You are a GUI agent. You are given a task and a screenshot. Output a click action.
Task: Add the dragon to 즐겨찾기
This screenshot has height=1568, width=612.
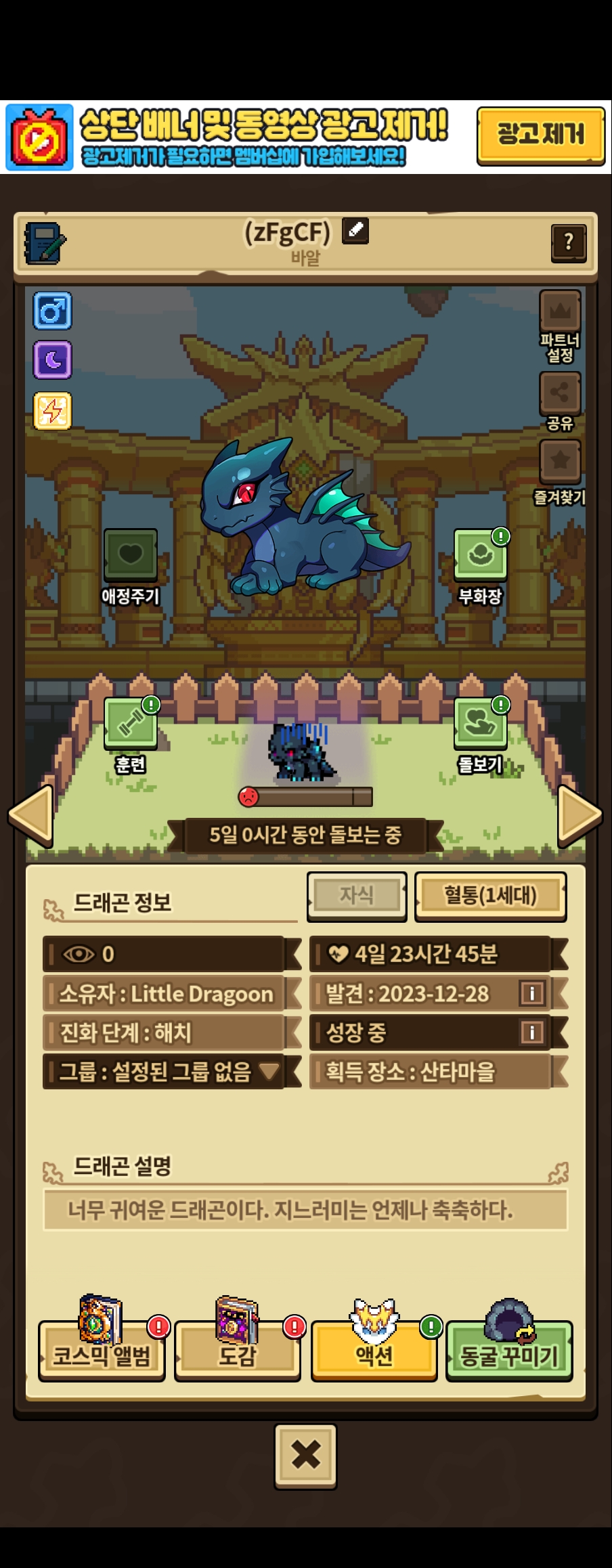[x=560, y=462]
